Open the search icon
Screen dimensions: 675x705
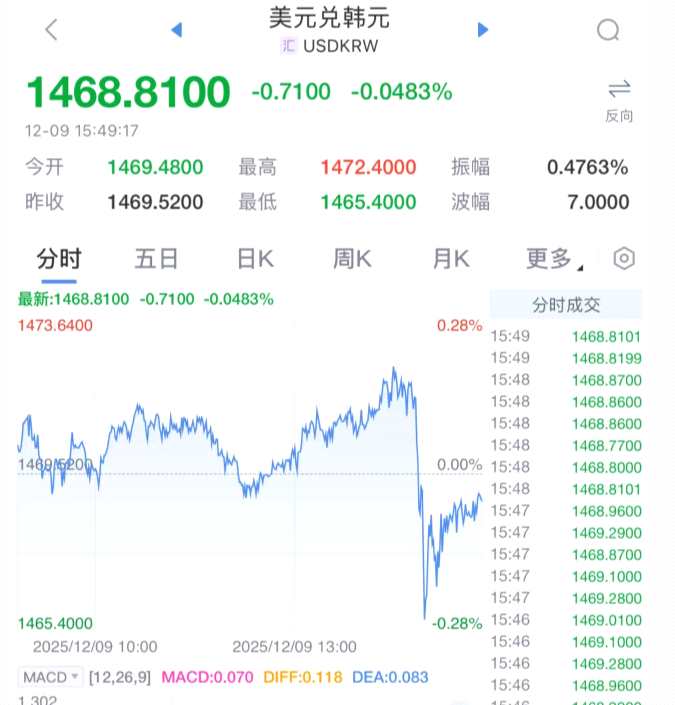tap(608, 30)
